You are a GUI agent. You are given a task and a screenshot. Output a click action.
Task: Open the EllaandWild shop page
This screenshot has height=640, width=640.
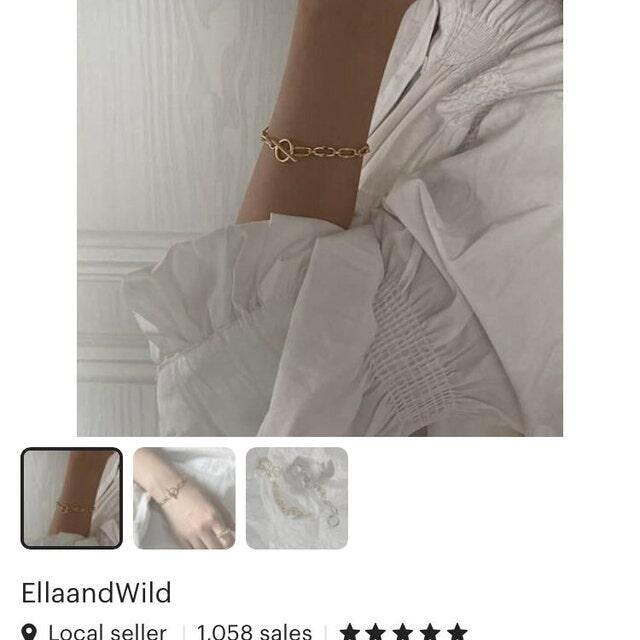(x=96, y=592)
